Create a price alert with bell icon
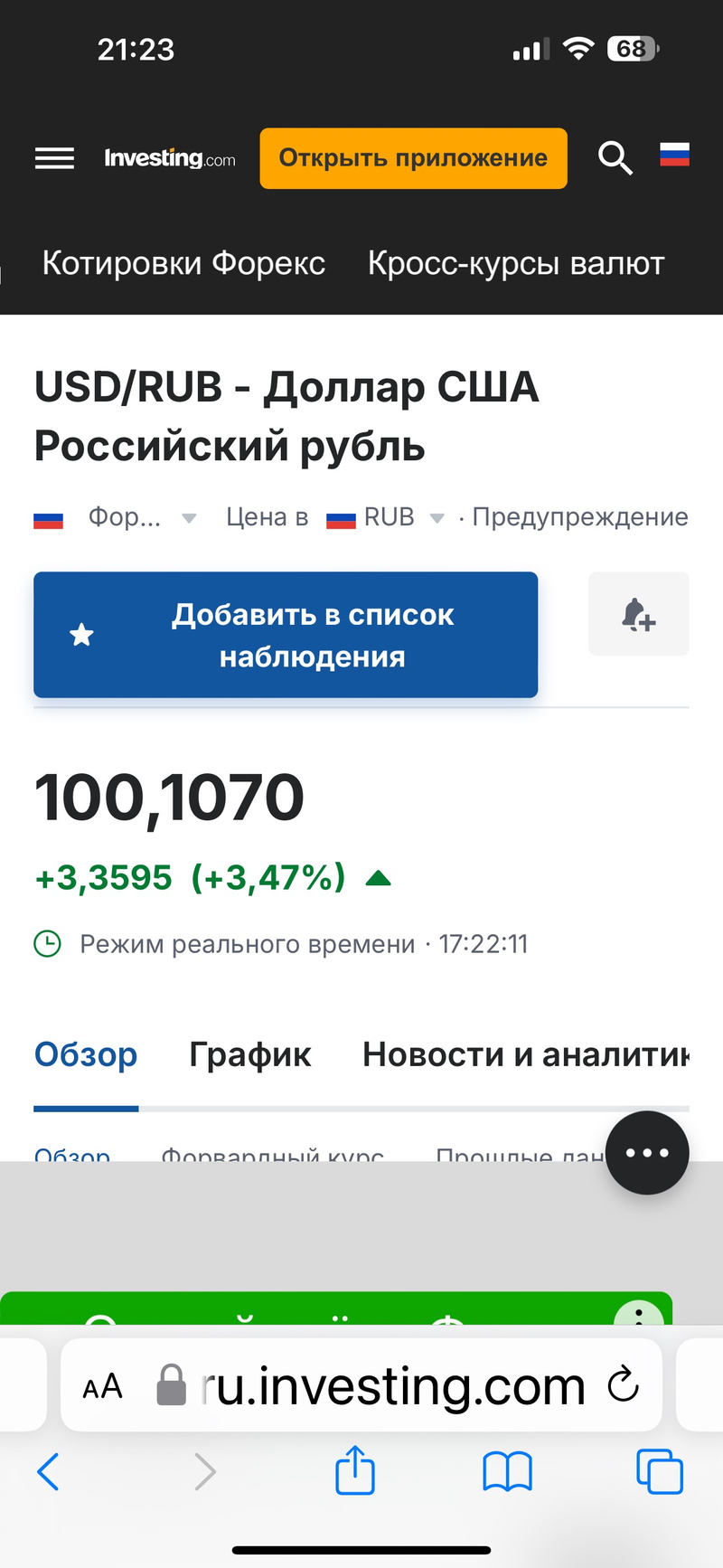The image size is (723, 1568). pyautogui.click(x=638, y=614)
